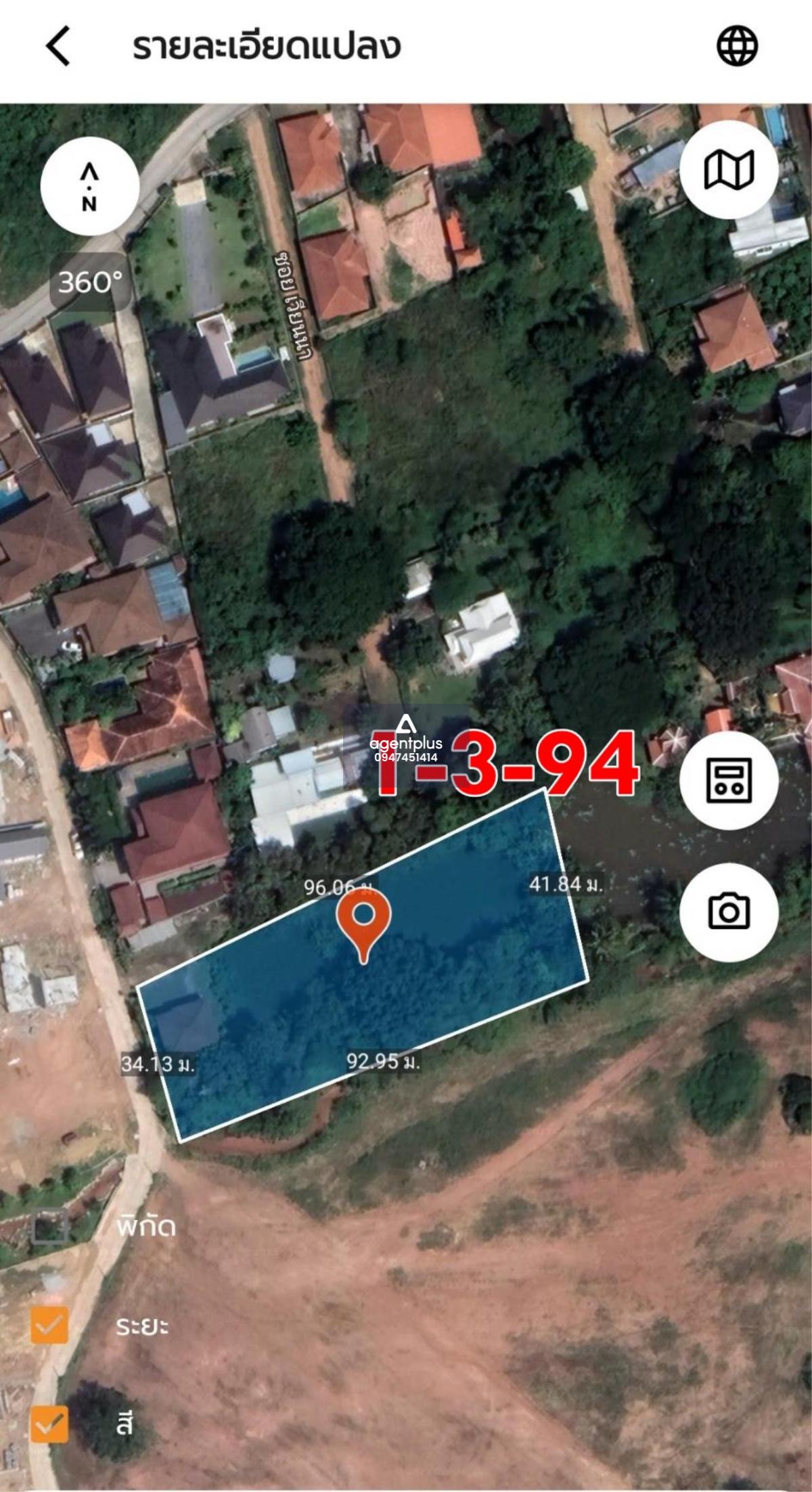This screenshot has width=812, height=1492.
Task: Go back using the top-left arrow
Action: pyautogui.click(x=58, y=46)
